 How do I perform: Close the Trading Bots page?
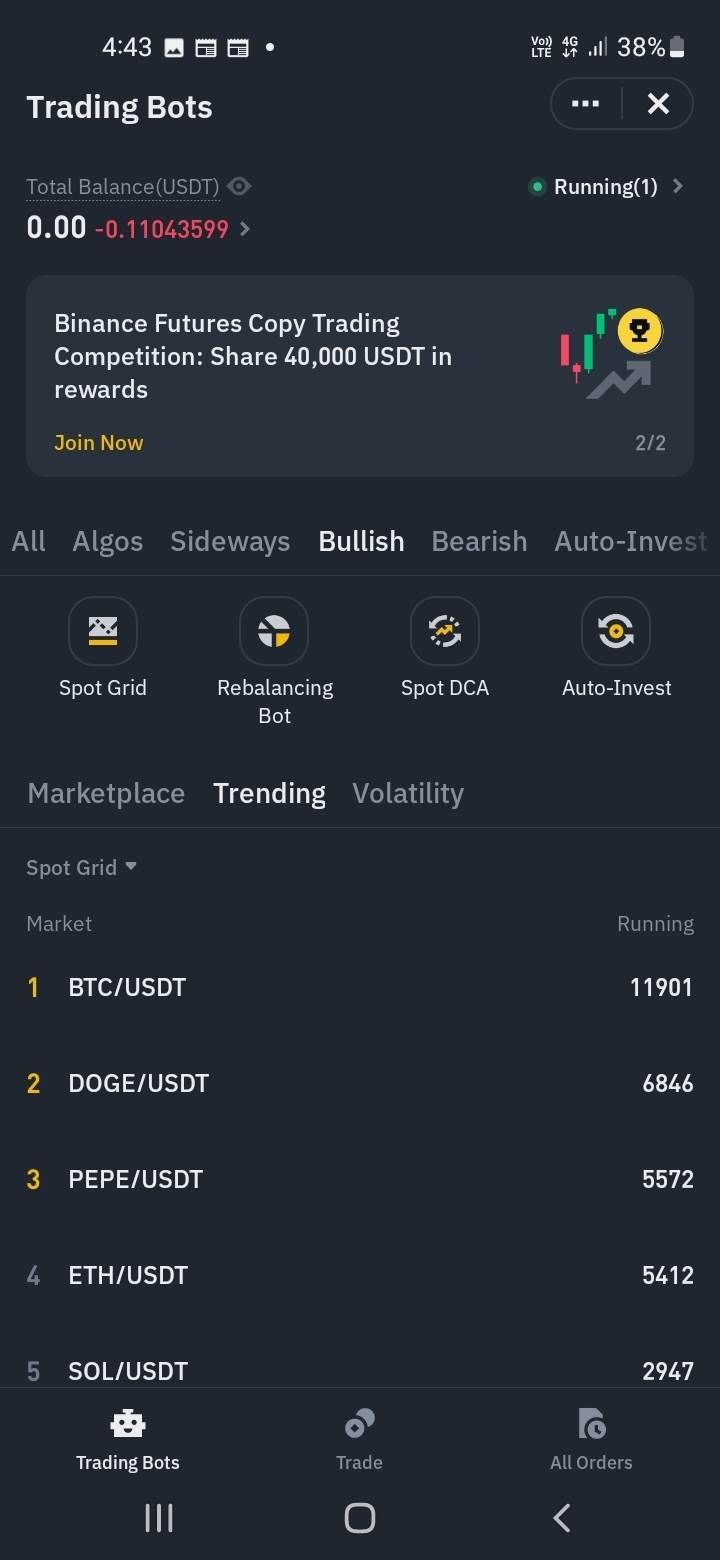click(658, 104)
